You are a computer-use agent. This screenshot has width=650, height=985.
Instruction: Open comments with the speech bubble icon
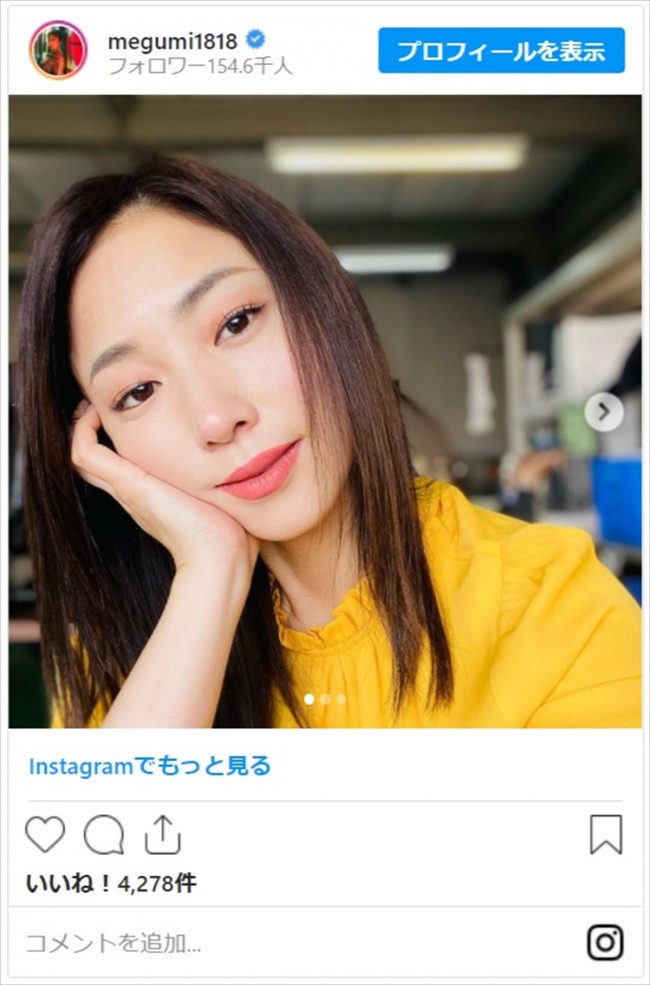[104, 834]
